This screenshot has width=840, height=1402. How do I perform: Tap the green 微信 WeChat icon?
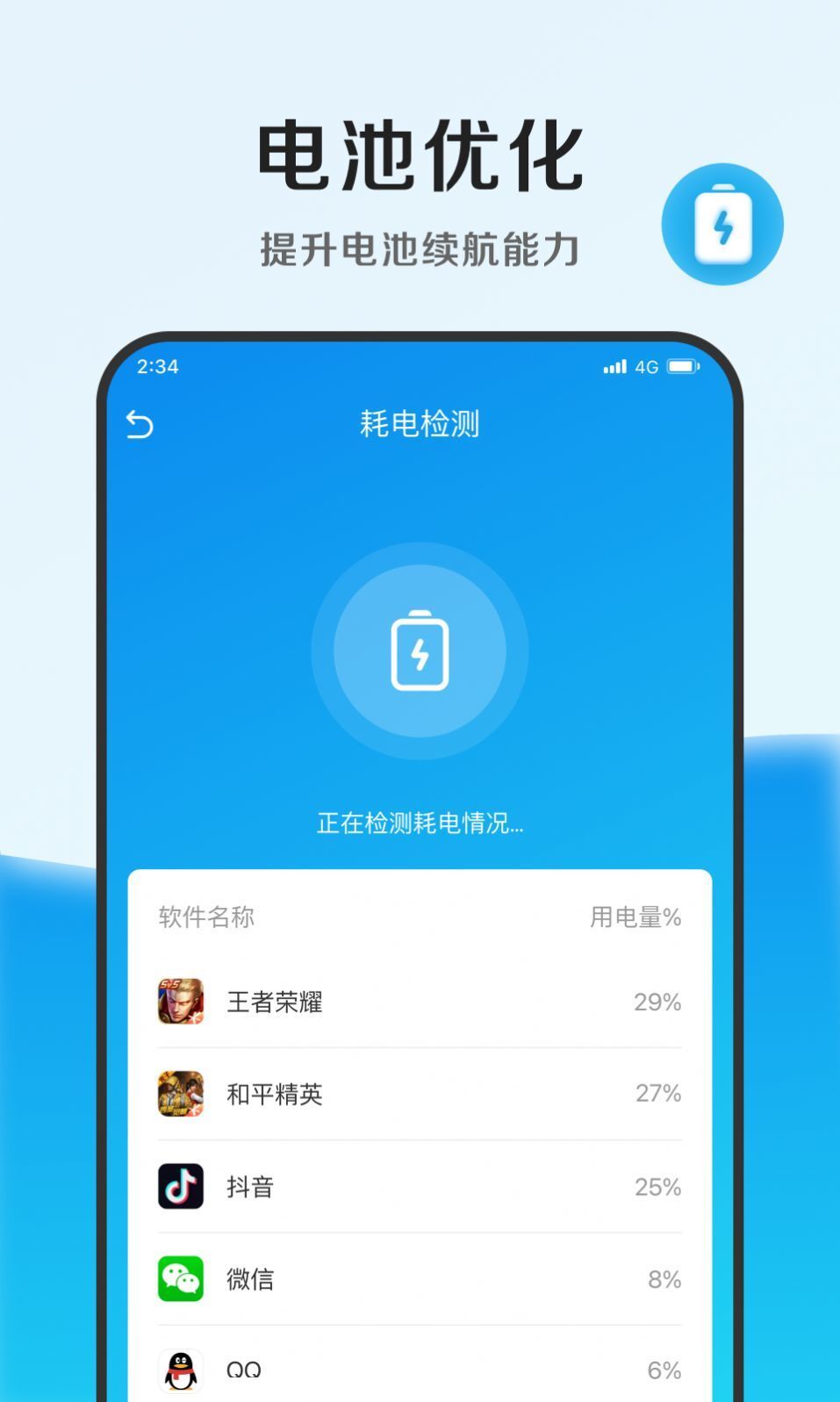click(180, 1278)
